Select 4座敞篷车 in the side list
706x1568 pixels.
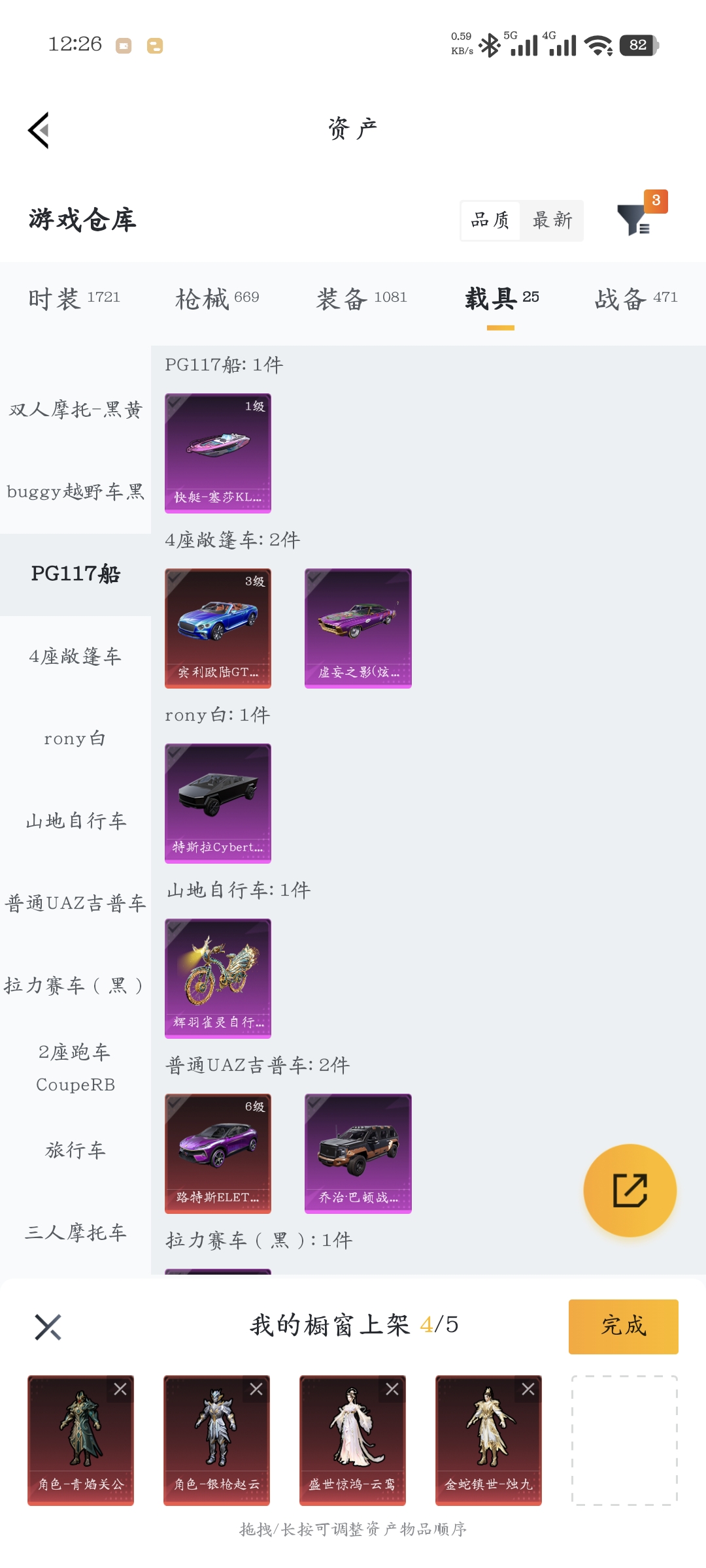click(x=75, y=656)
